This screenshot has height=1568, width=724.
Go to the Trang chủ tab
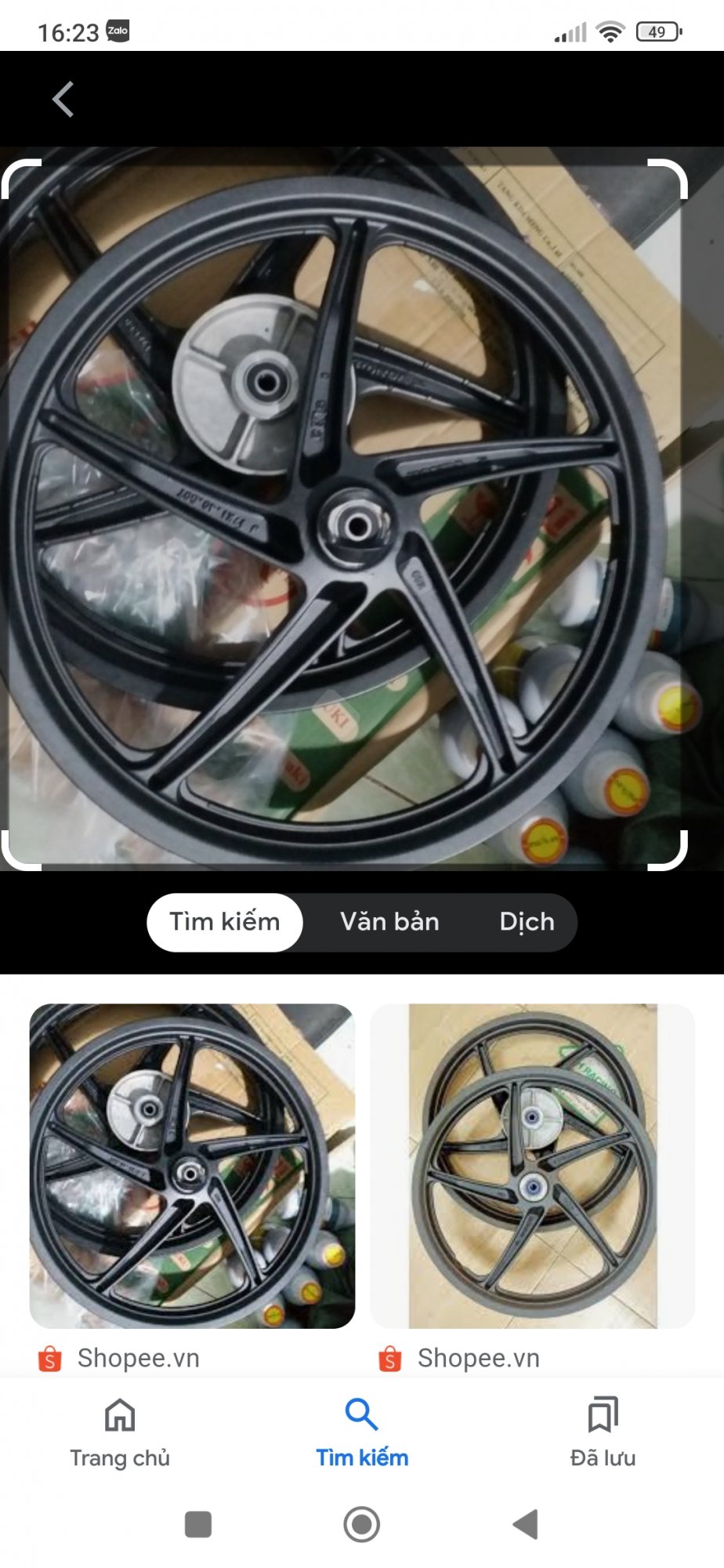click(120, 1432)
